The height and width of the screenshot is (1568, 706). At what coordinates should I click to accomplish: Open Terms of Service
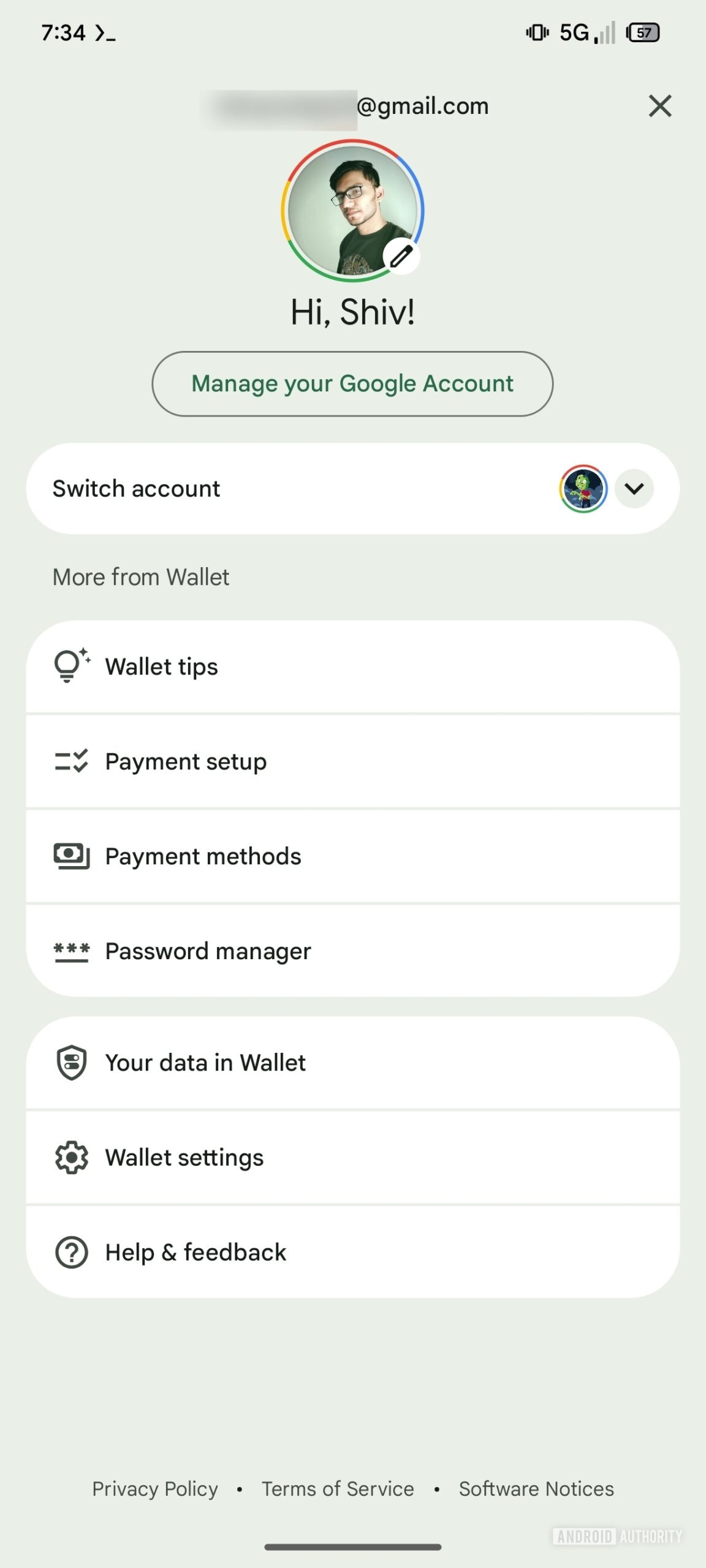click(338, 1489)
